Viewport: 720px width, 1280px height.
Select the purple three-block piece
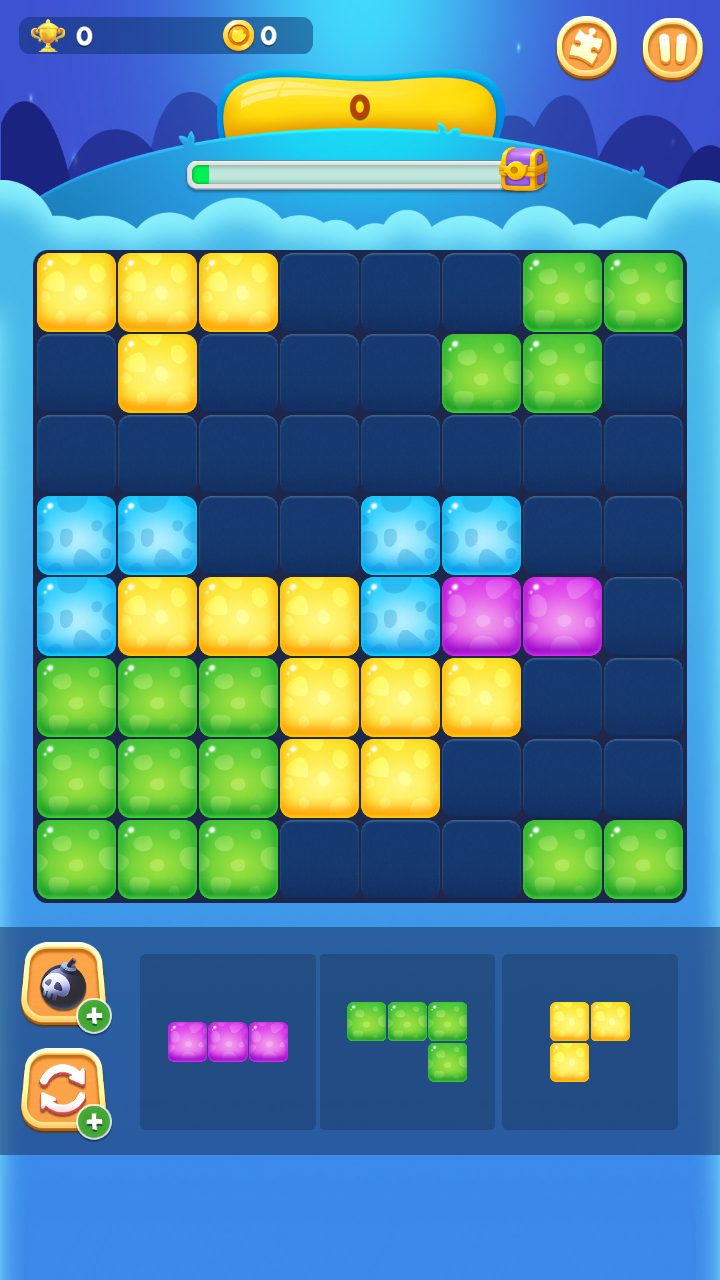(228, 1042)
